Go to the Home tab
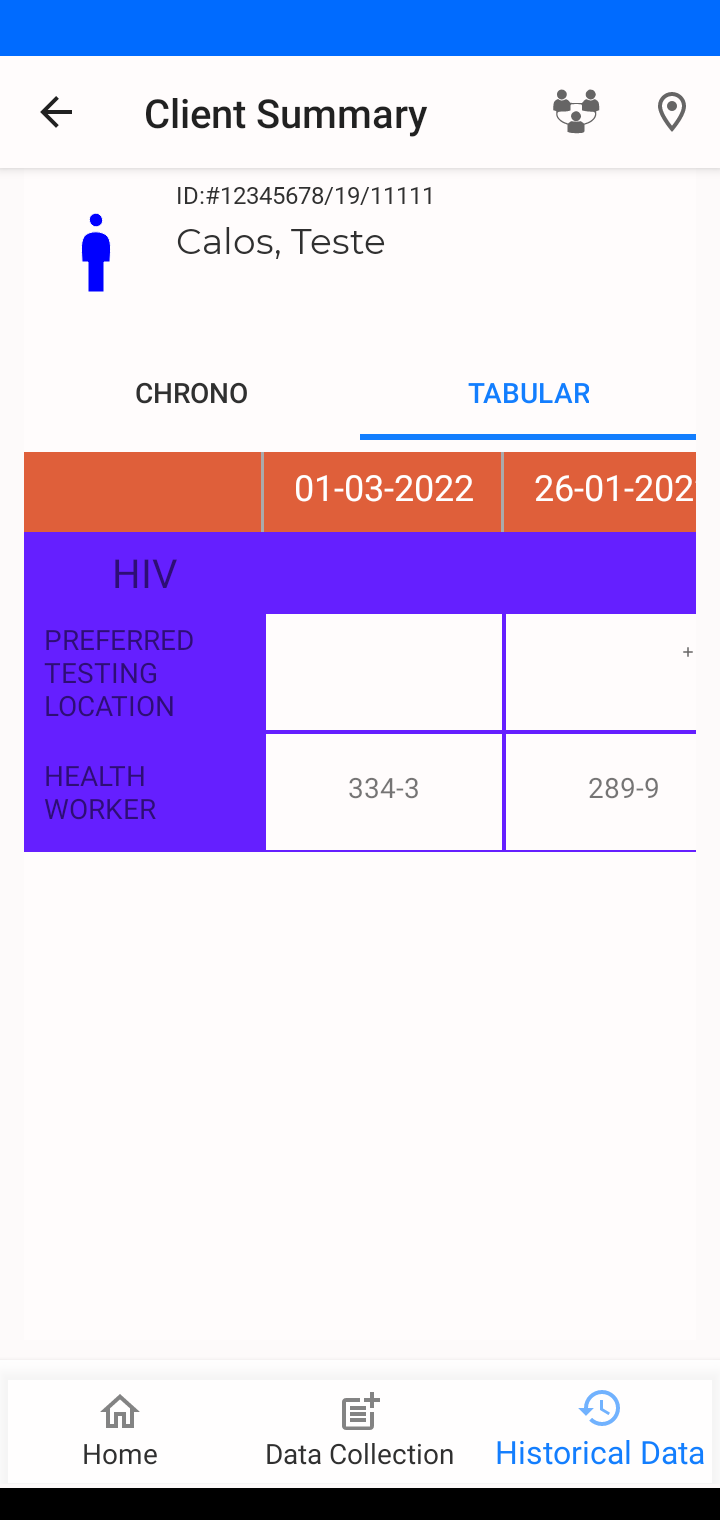This screenshot has height=1520, width=720. 120,1431
